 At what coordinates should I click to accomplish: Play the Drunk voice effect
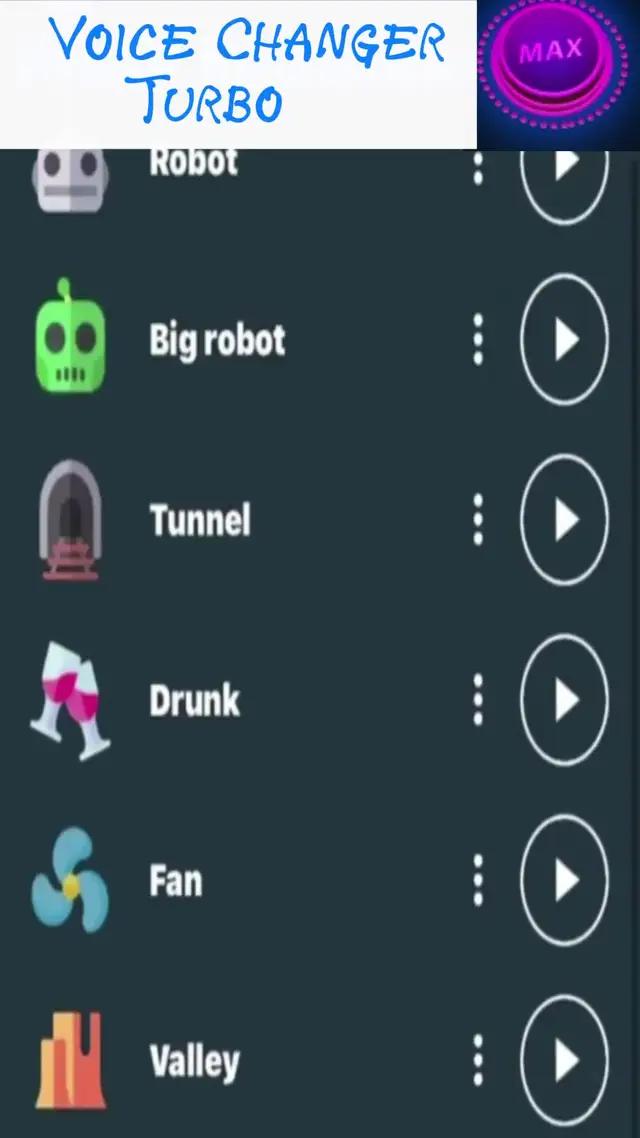click(565, 700)
